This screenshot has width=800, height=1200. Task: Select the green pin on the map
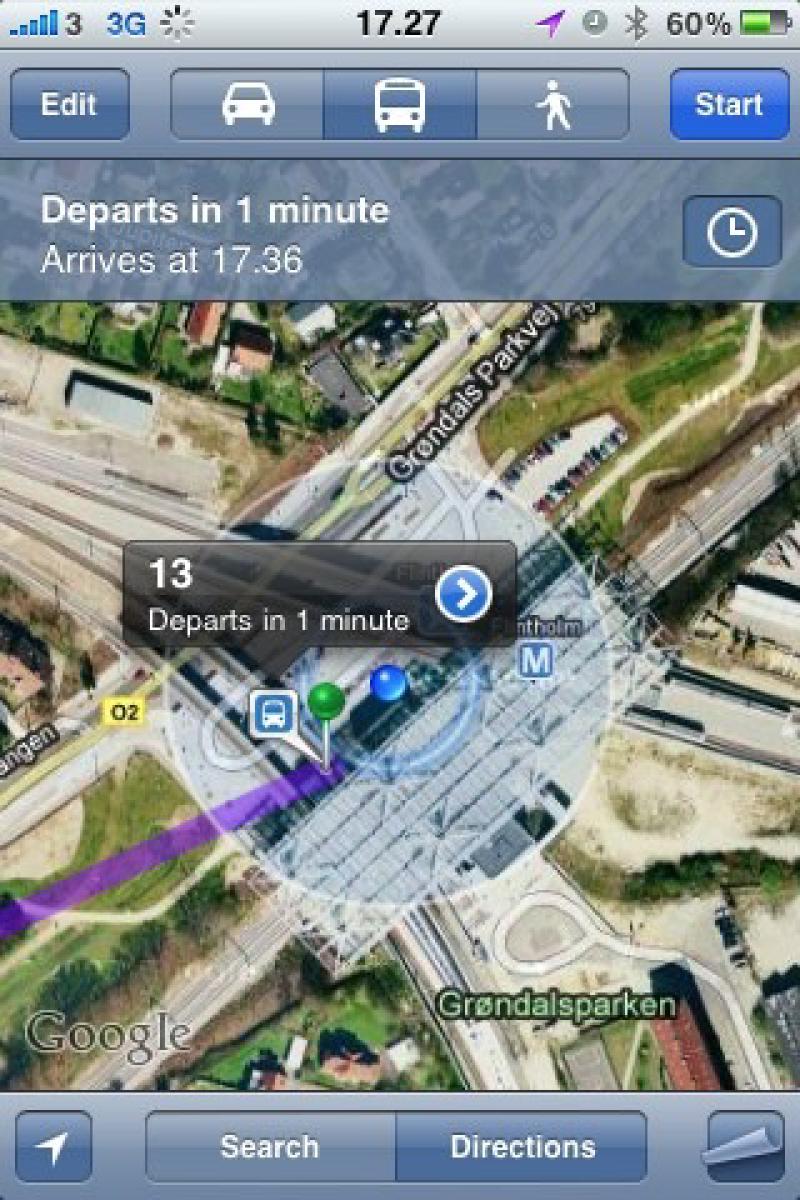pos(325,702)
